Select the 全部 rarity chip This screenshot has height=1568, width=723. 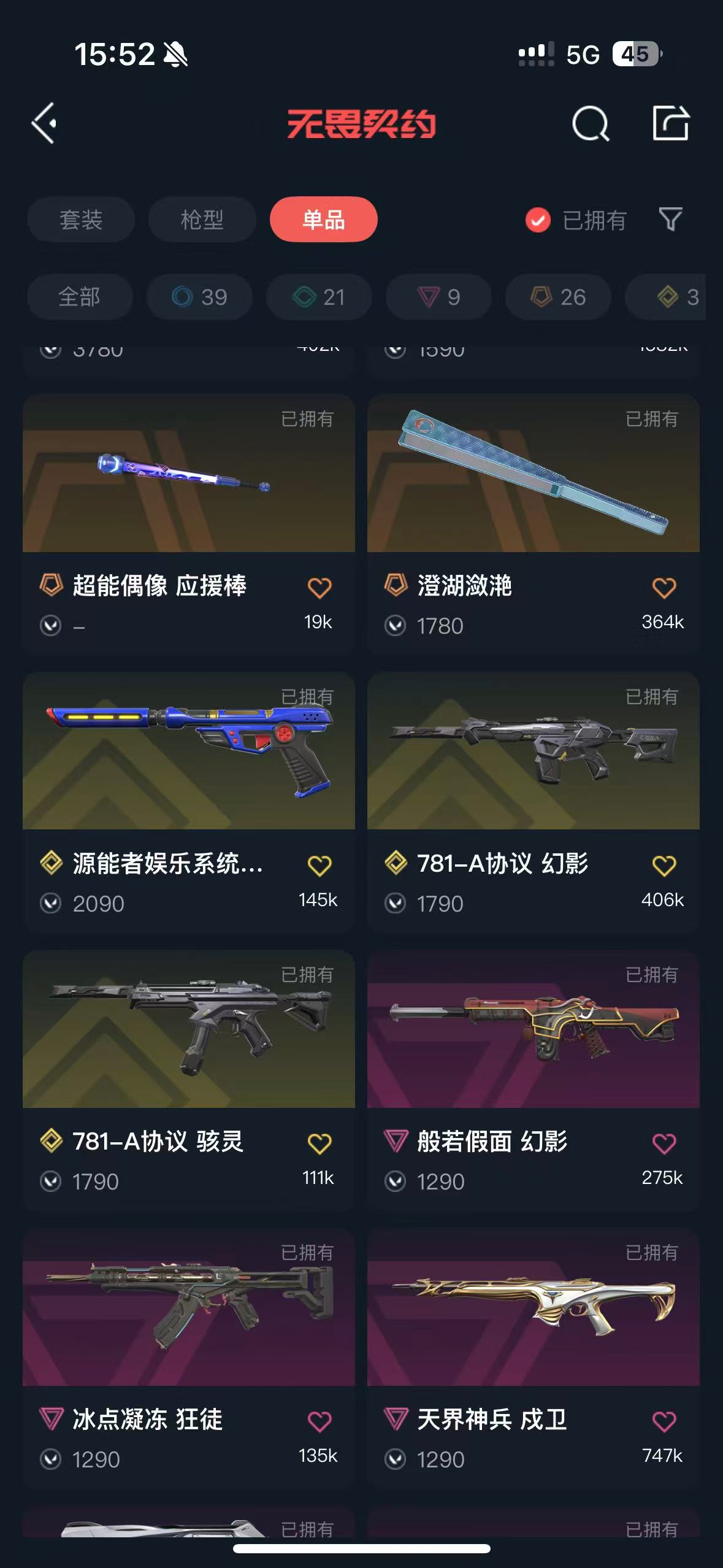click(80, 298)
